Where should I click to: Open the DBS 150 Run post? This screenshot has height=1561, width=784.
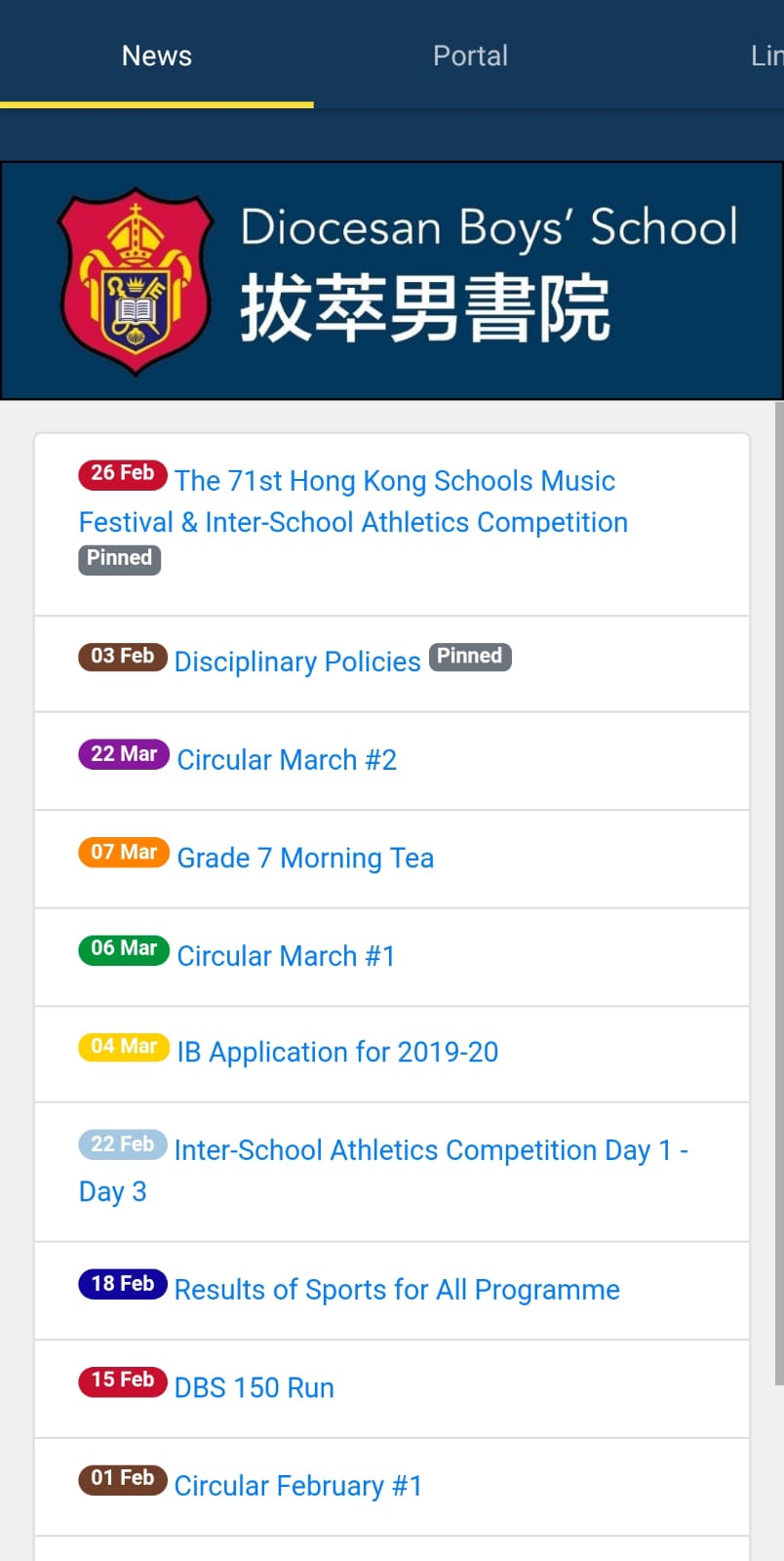click(x=255, y=1387)
